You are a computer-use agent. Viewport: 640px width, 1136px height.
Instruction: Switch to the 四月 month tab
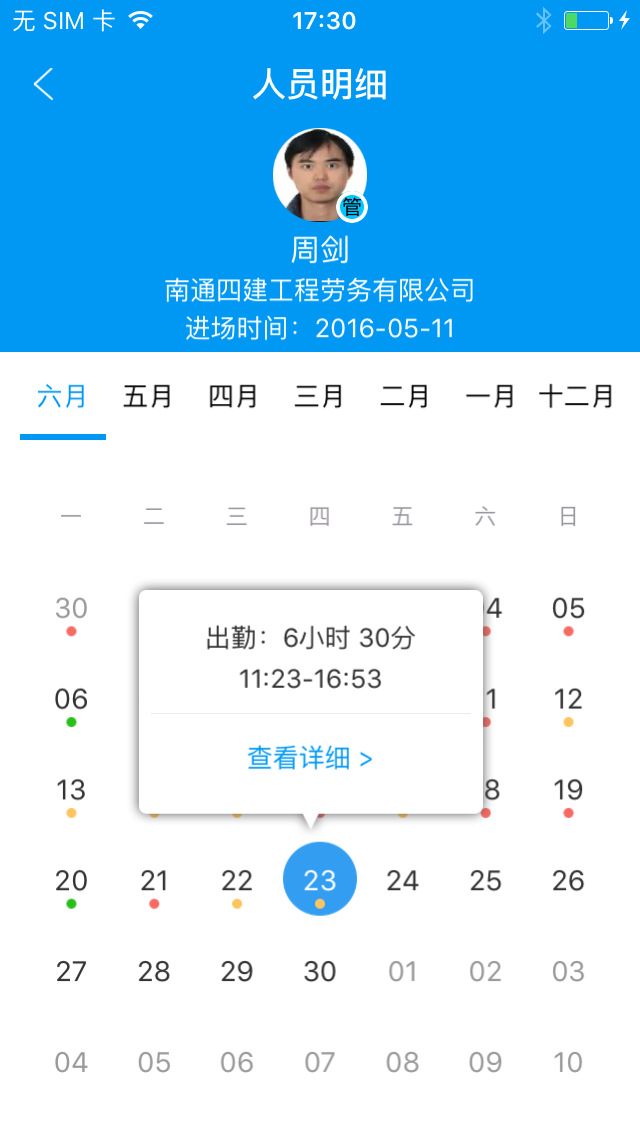click(234, 397)
